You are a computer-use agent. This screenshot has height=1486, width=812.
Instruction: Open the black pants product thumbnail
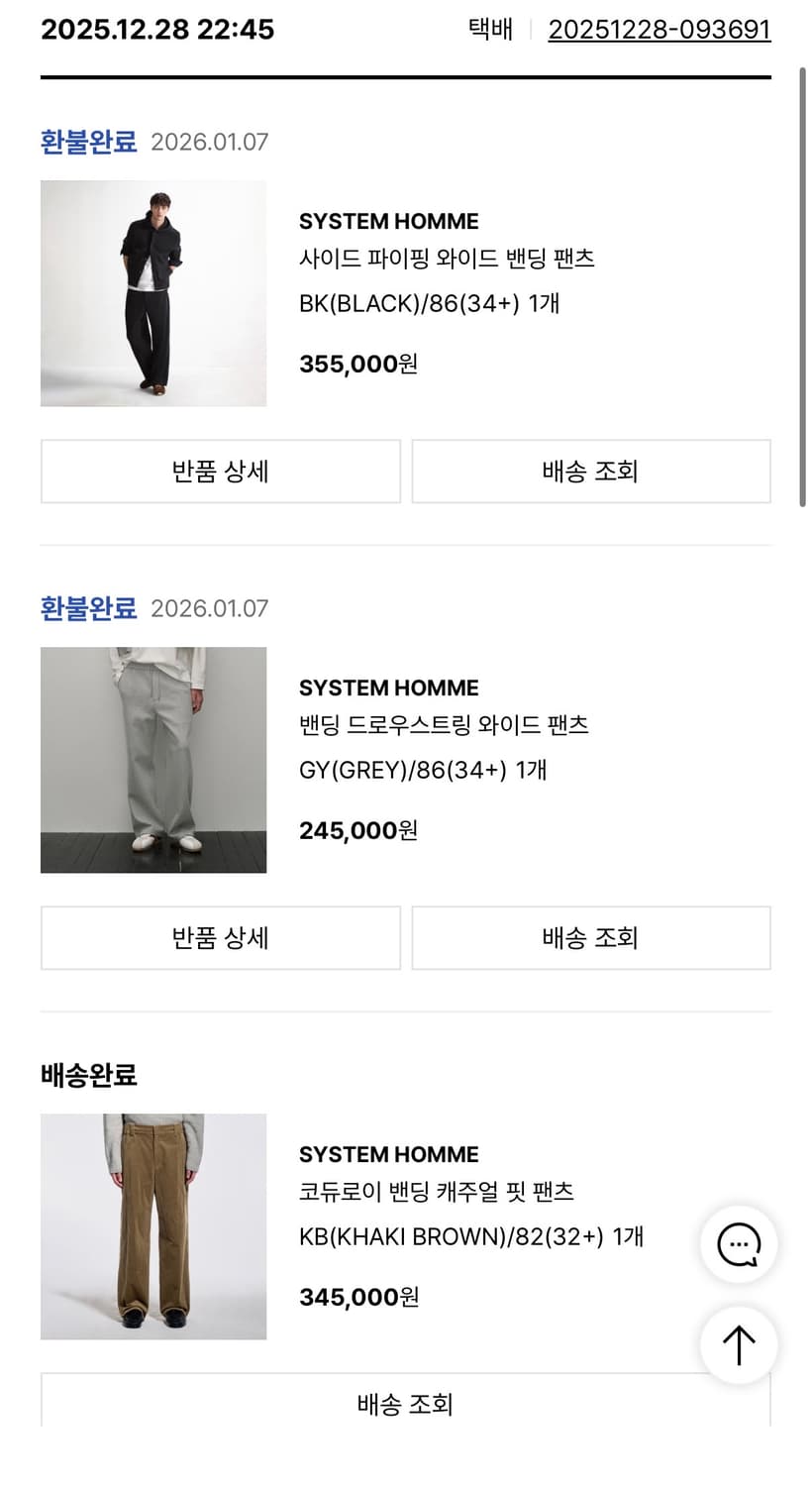[x=152, y=292]
